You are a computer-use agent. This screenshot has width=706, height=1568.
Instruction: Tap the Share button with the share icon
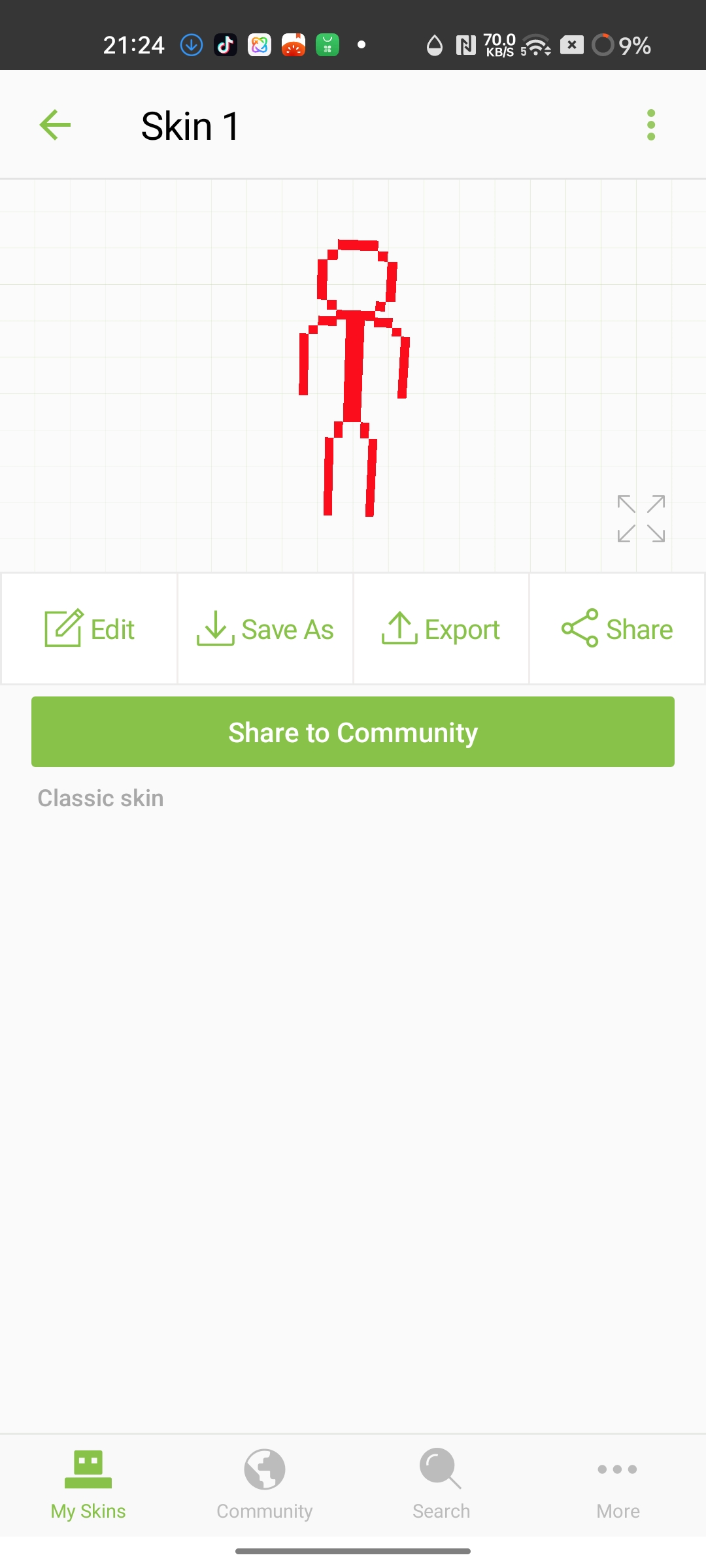coord(617,629)
